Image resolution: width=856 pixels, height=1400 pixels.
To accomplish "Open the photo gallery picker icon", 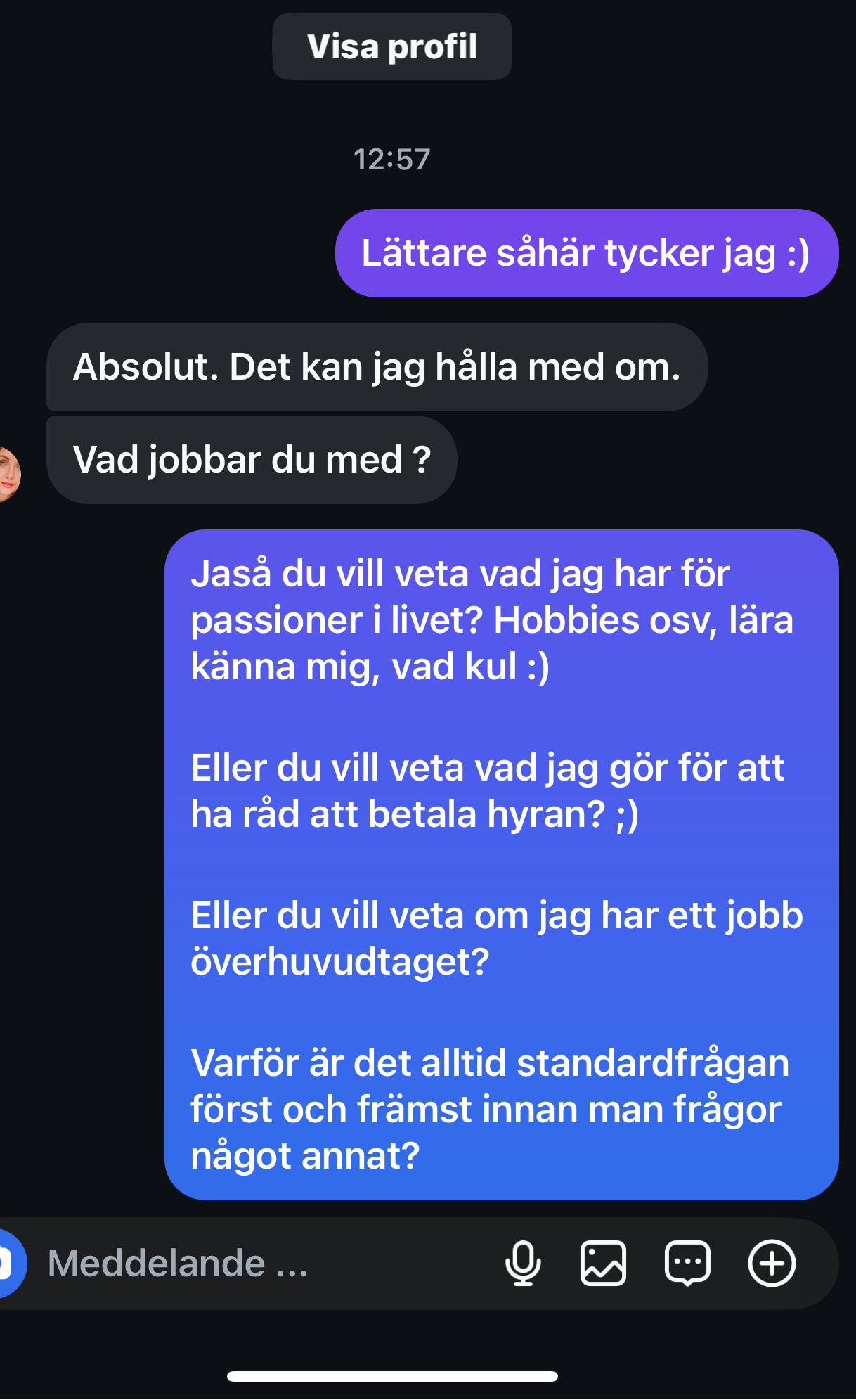I will click(603, 1264).
